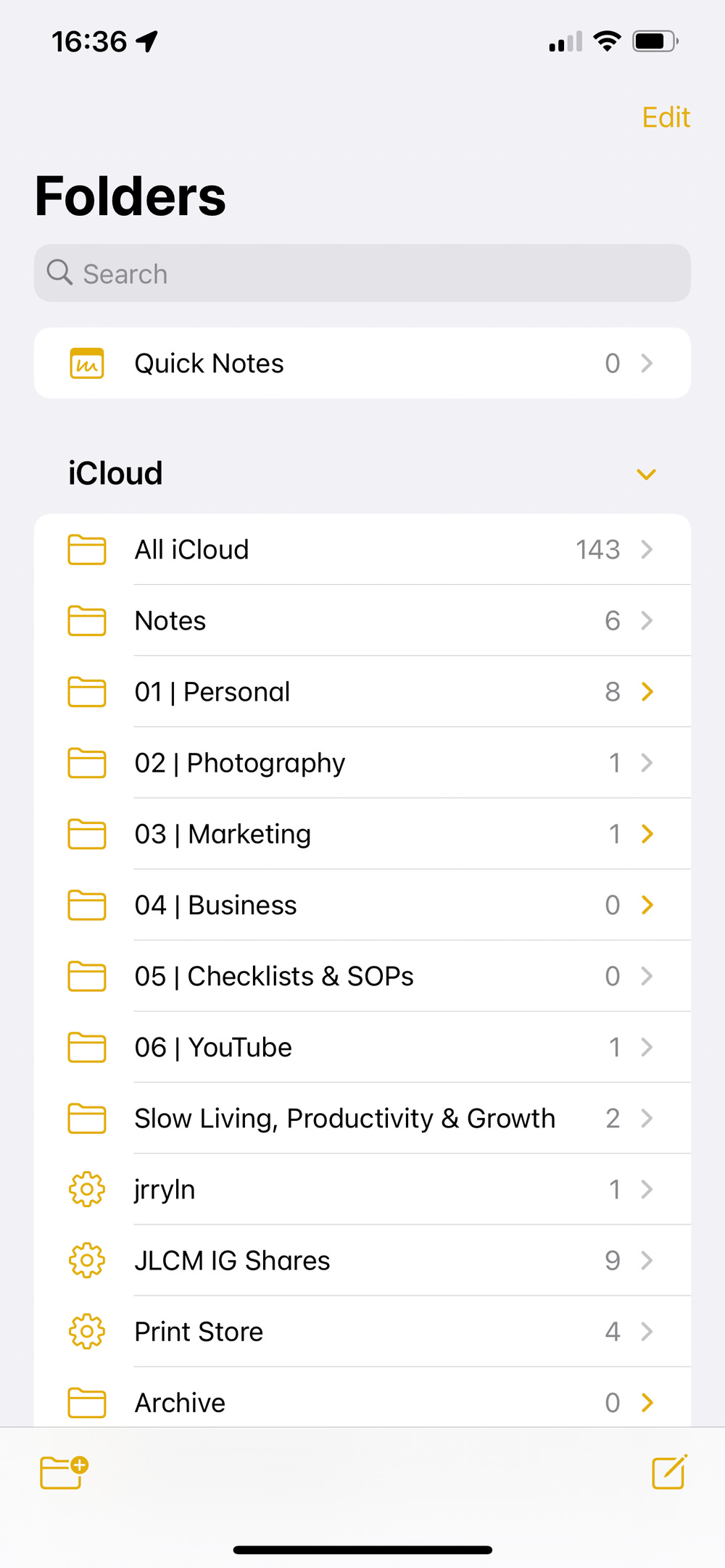This screenshot has height=1568, width=725.
Task: Tap the Edit button
Action: [x=666, y=117]
